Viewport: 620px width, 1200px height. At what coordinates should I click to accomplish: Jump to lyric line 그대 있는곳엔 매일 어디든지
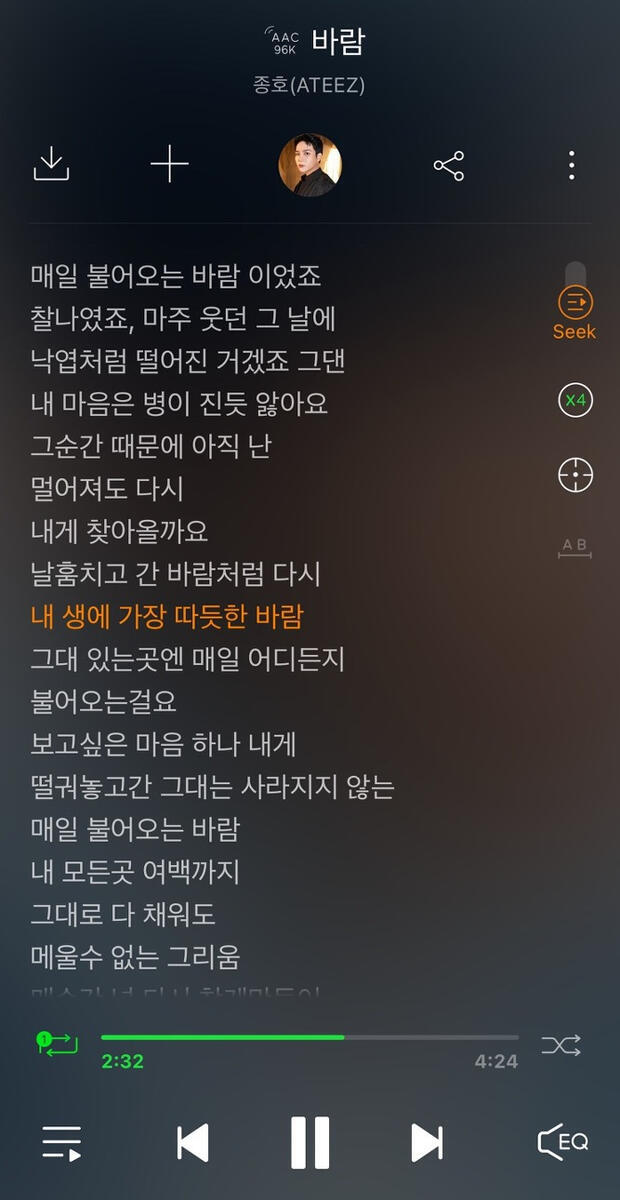(x=188, y=659)
